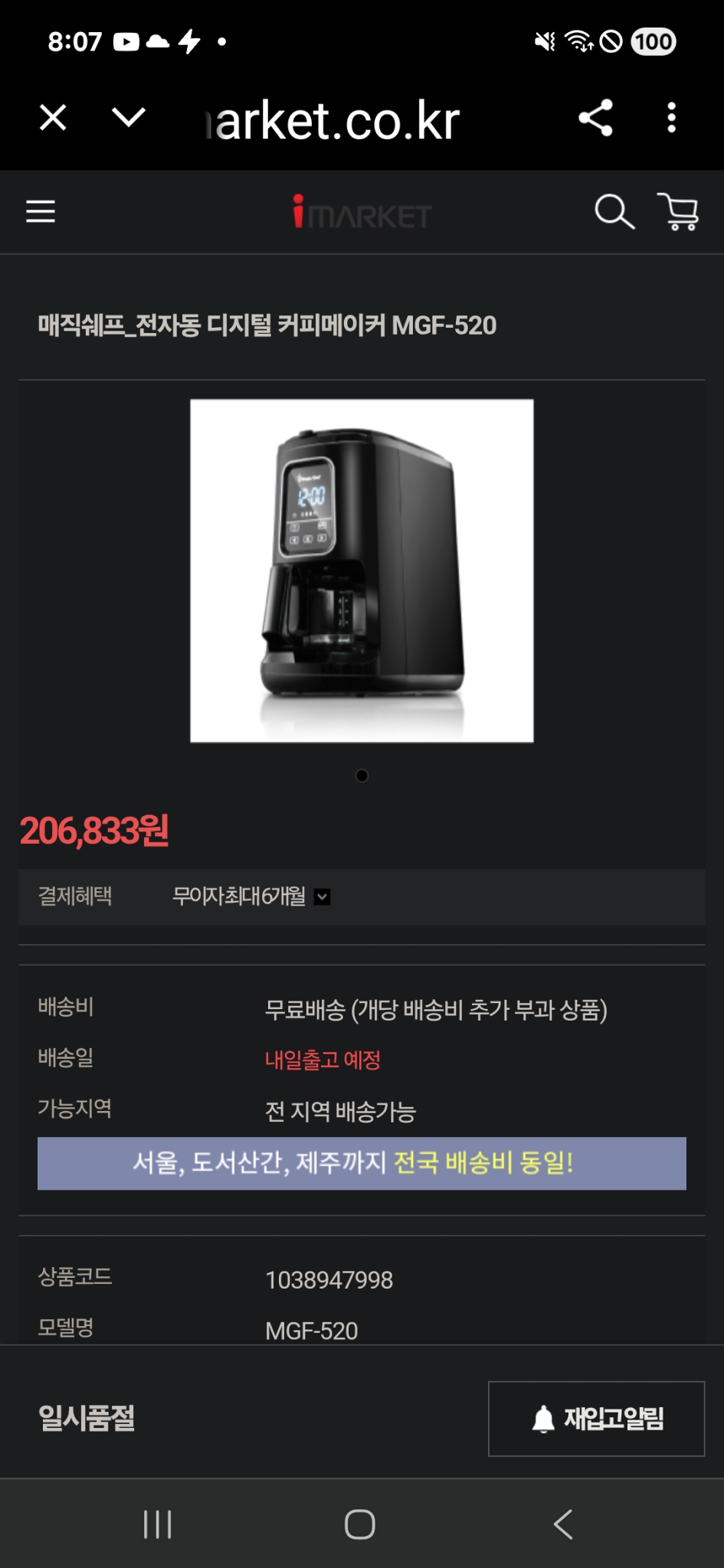
Task: Close the current browser tab
Action: pyautogui.click(x=51, y=118)
